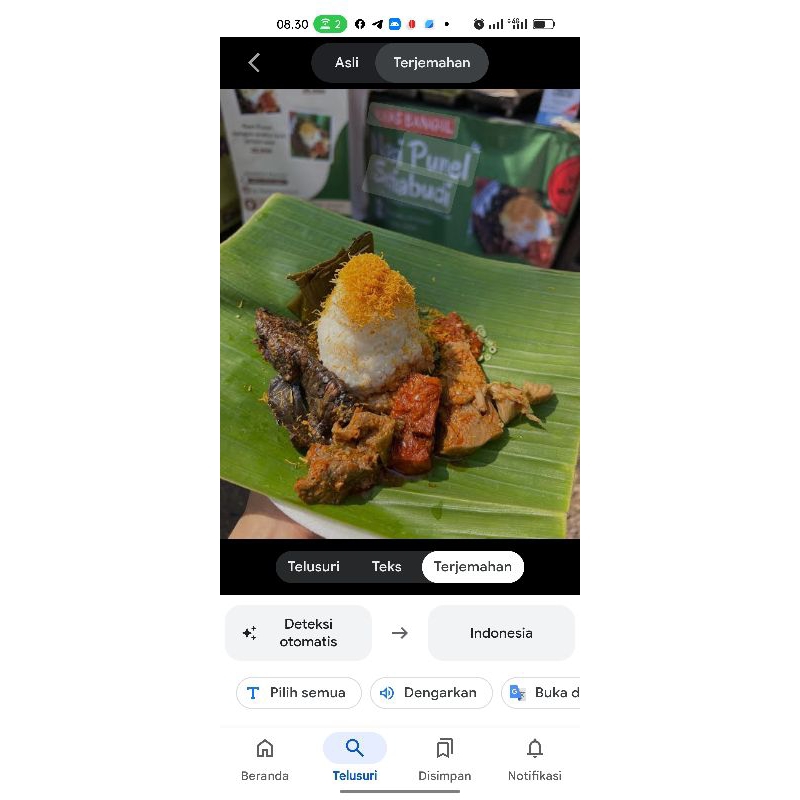Select the top Terjemahan toggle

pos(431,63)
